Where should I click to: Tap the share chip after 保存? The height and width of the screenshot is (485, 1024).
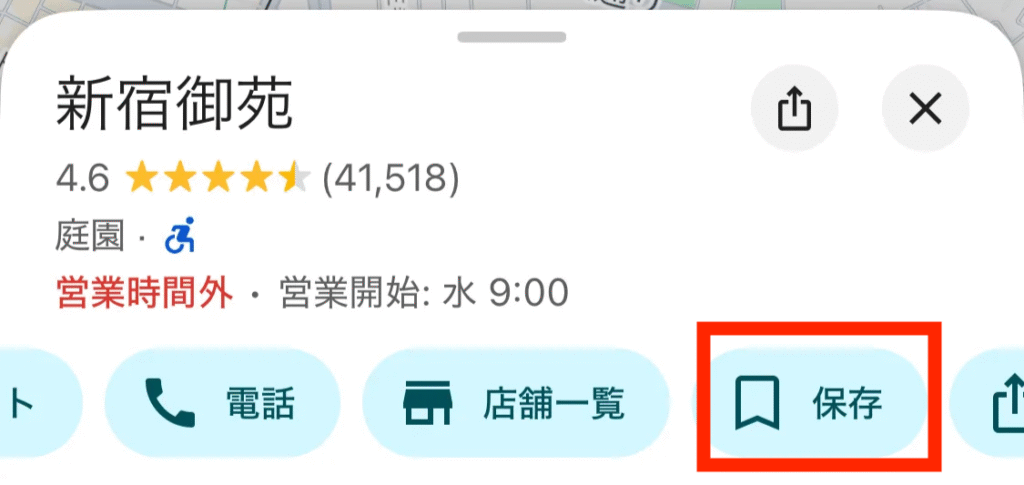[x=995, y=403]
